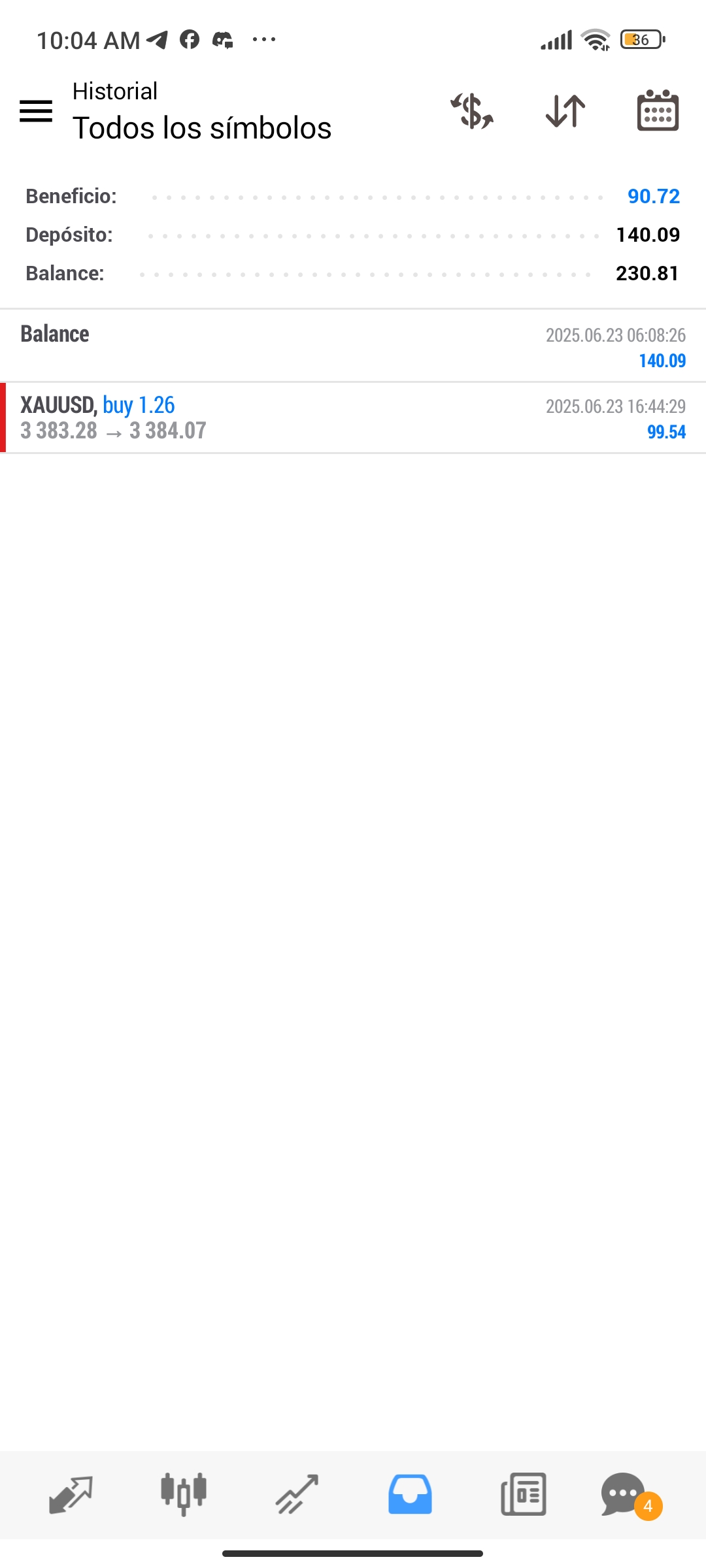This screenshot has height=1568, width=706.
Task: Open the calendar date range picker
Action: (658, 110)
